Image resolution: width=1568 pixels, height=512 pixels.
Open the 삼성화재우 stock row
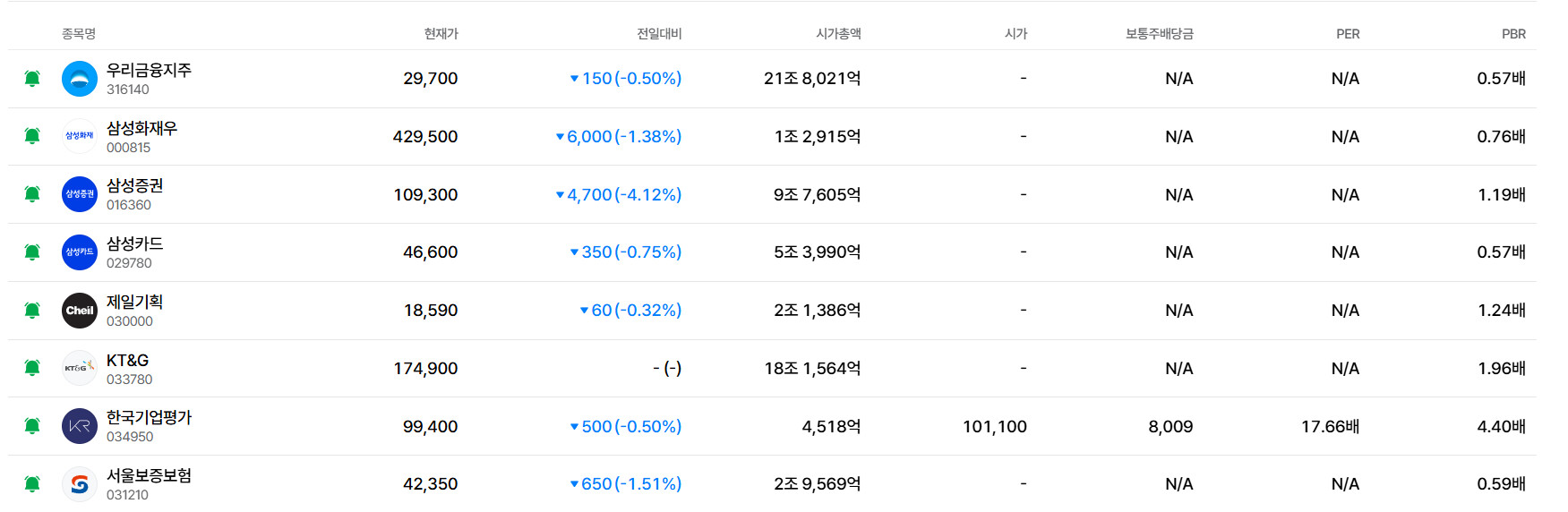click(x=772, y=137)
